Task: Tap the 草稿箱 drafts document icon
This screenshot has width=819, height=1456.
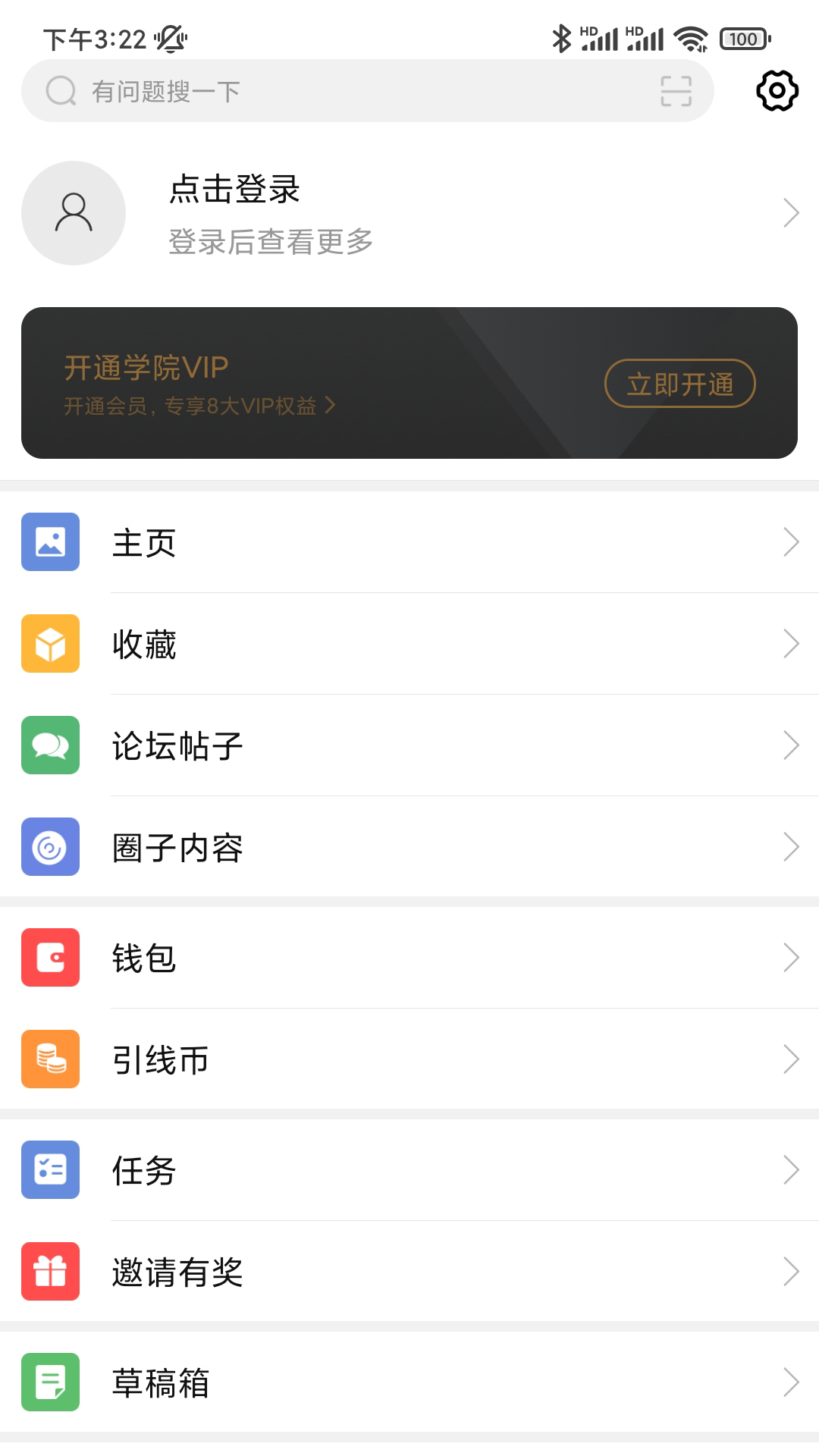Action: [x=50, y=1382]
